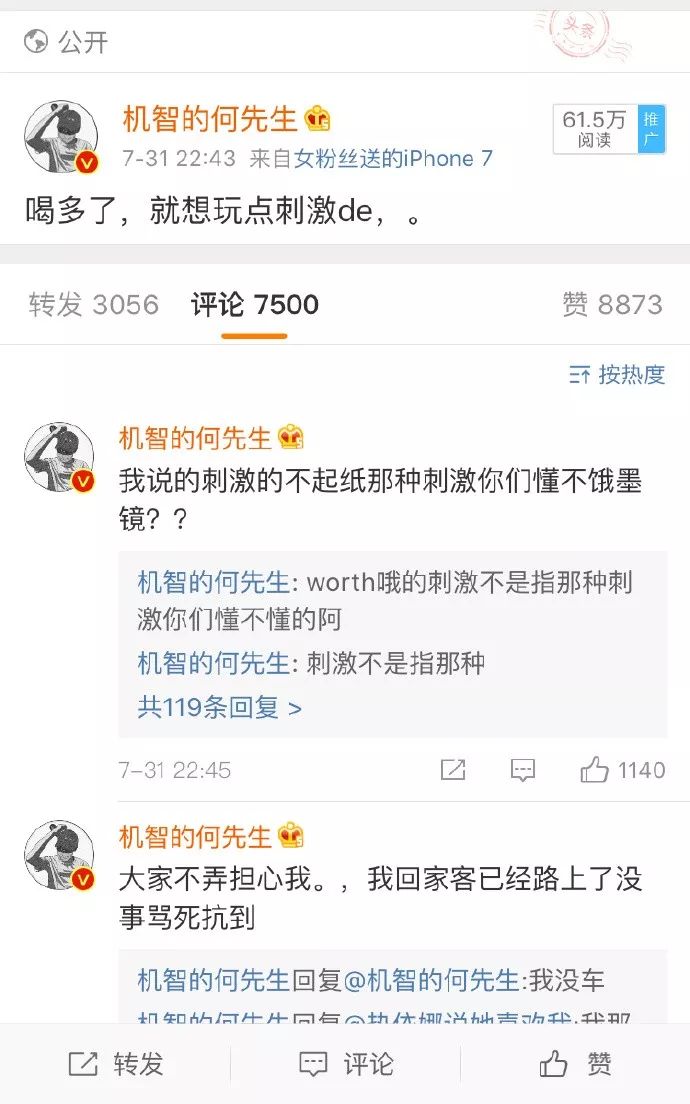Switch to the 评论 7500 tab
The image size is (690, 1104).
(254, 305)
